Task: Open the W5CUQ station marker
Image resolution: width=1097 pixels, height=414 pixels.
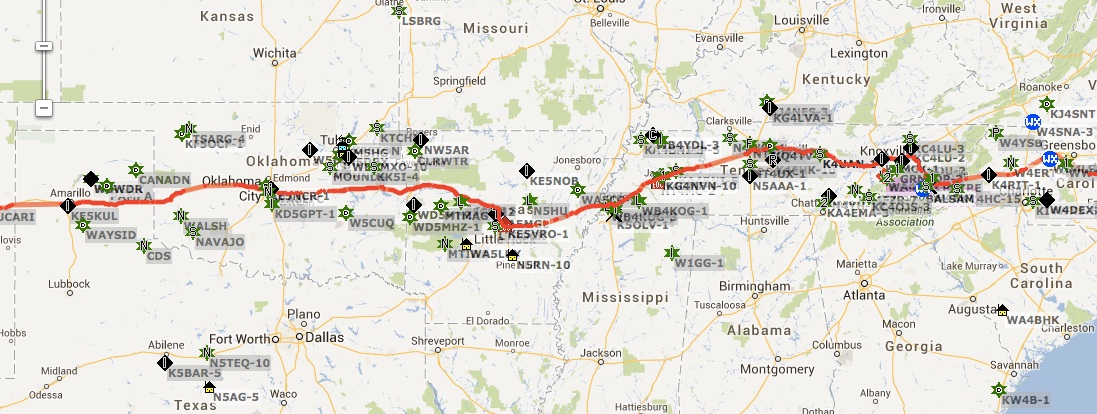Action: click(x=345, y=213)
